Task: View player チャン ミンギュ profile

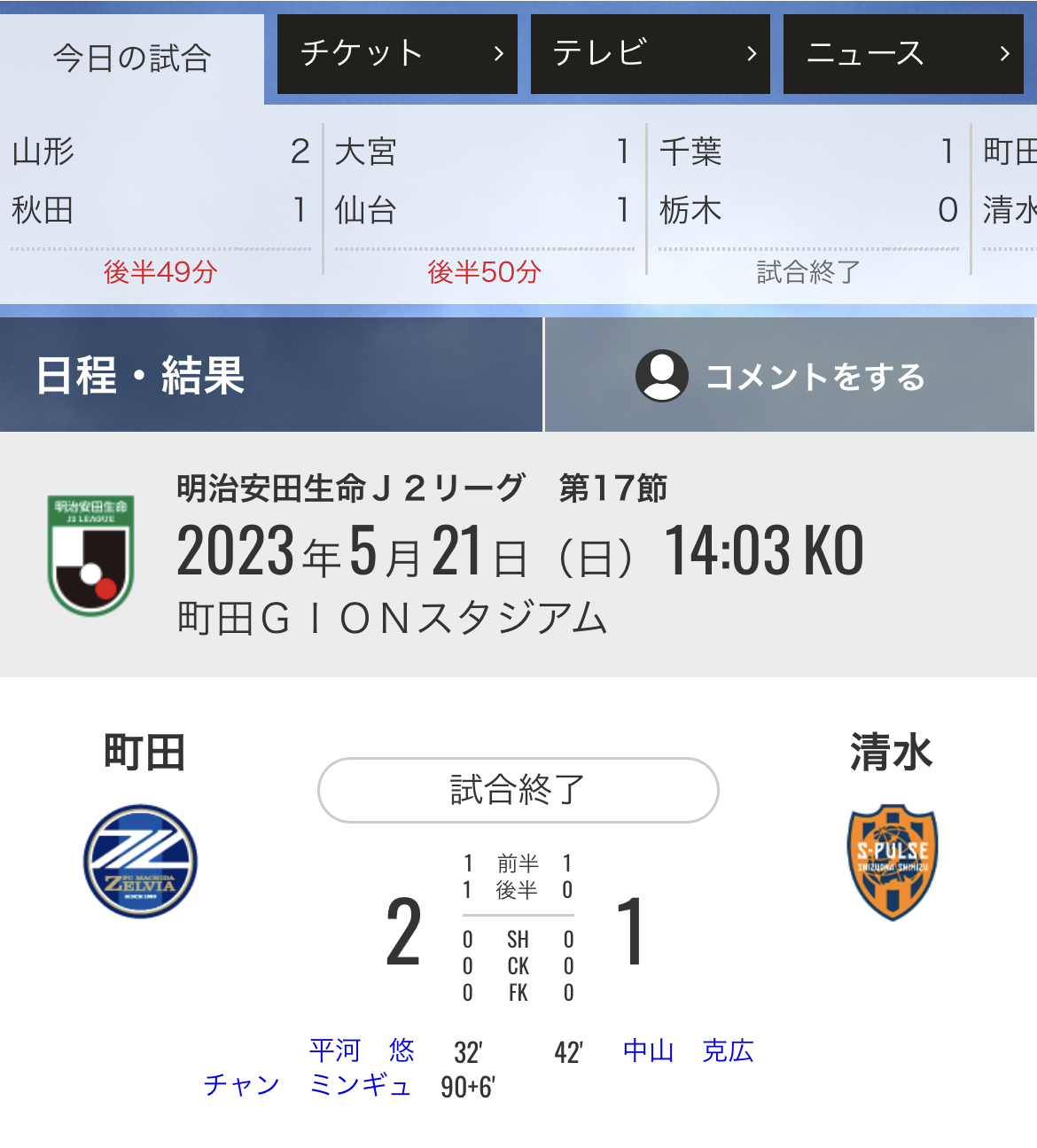Action: [307, 1085]
